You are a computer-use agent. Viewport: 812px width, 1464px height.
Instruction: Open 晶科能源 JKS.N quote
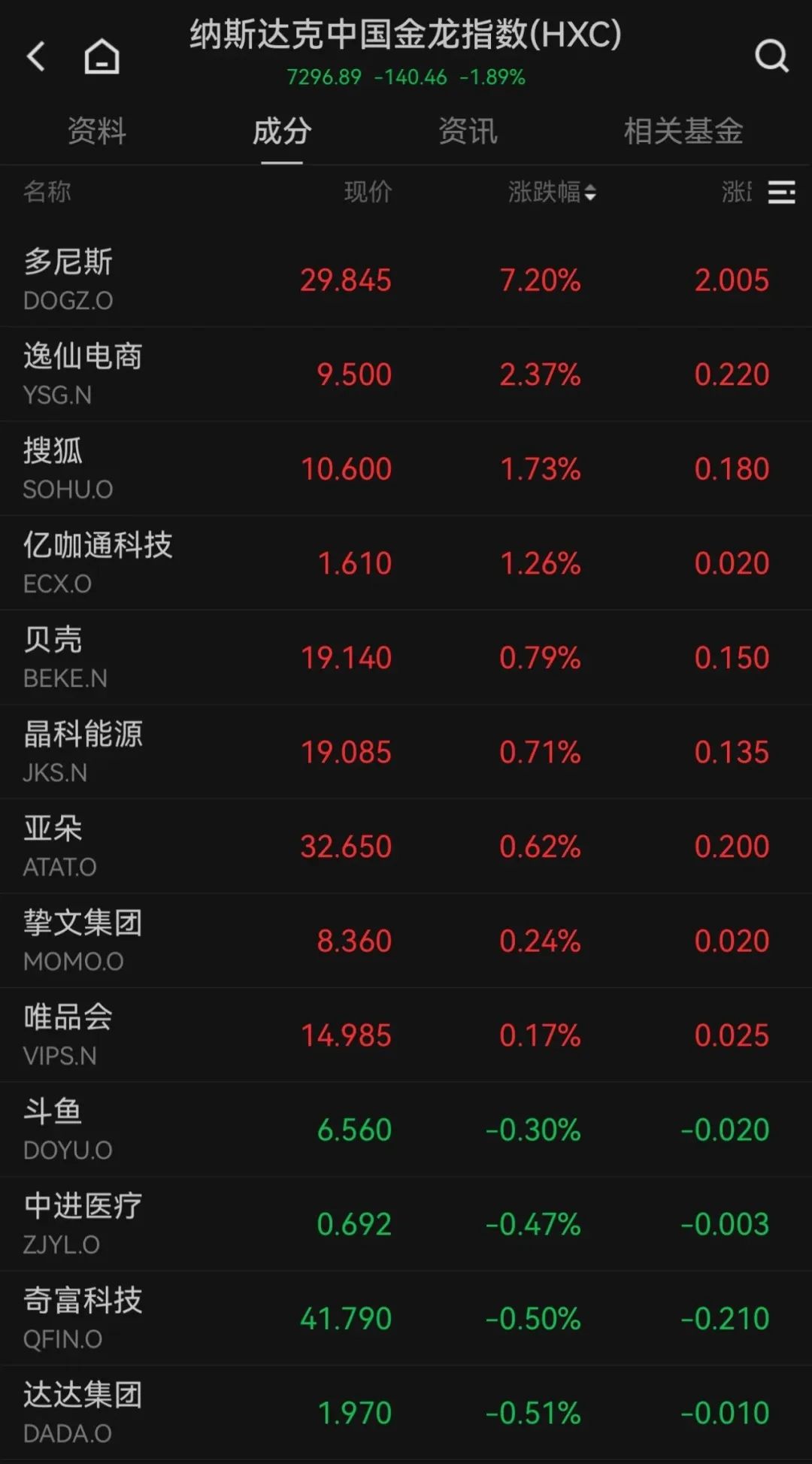tap(406, 752)
